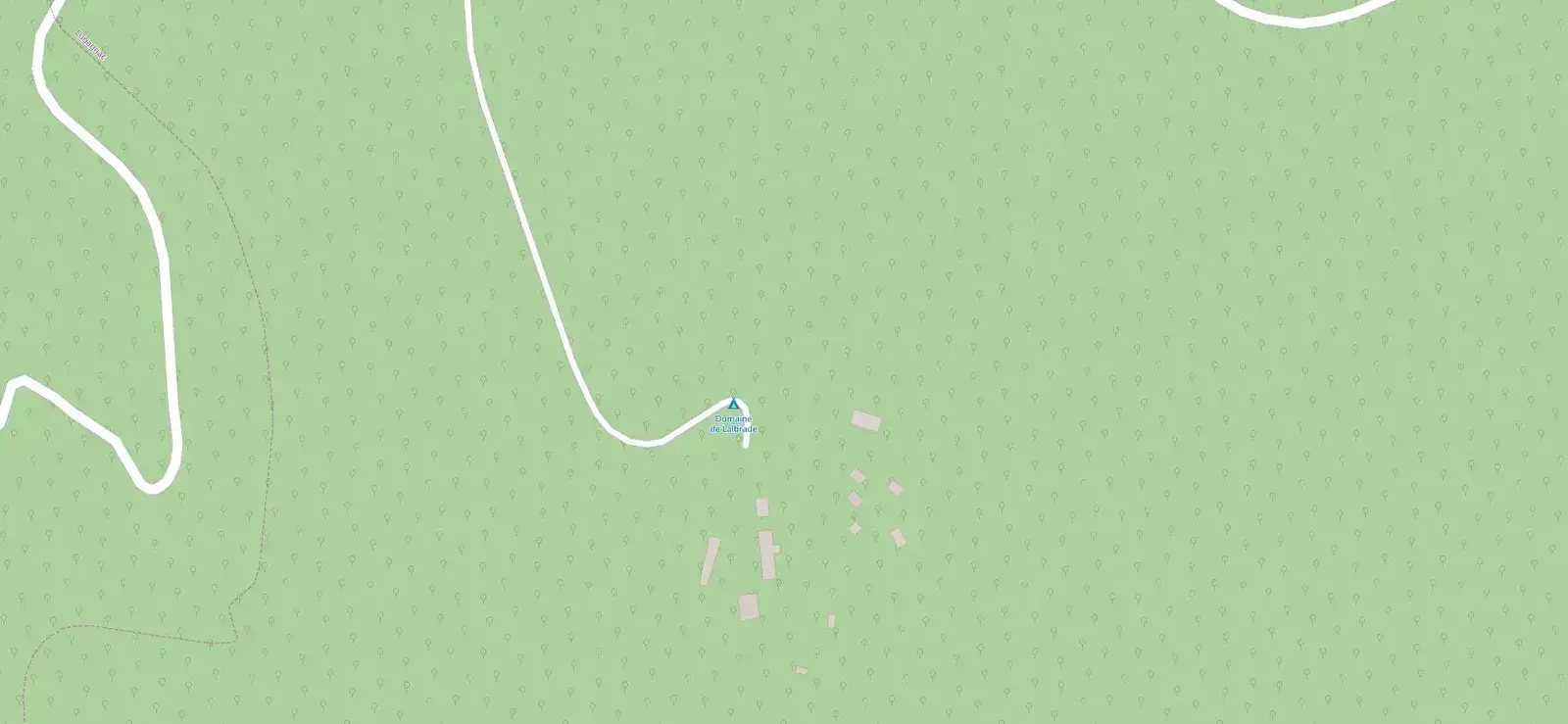Tap the Domaine de Lalbrade campsite marker
The image size is (1568, 724).
[733, 403]
